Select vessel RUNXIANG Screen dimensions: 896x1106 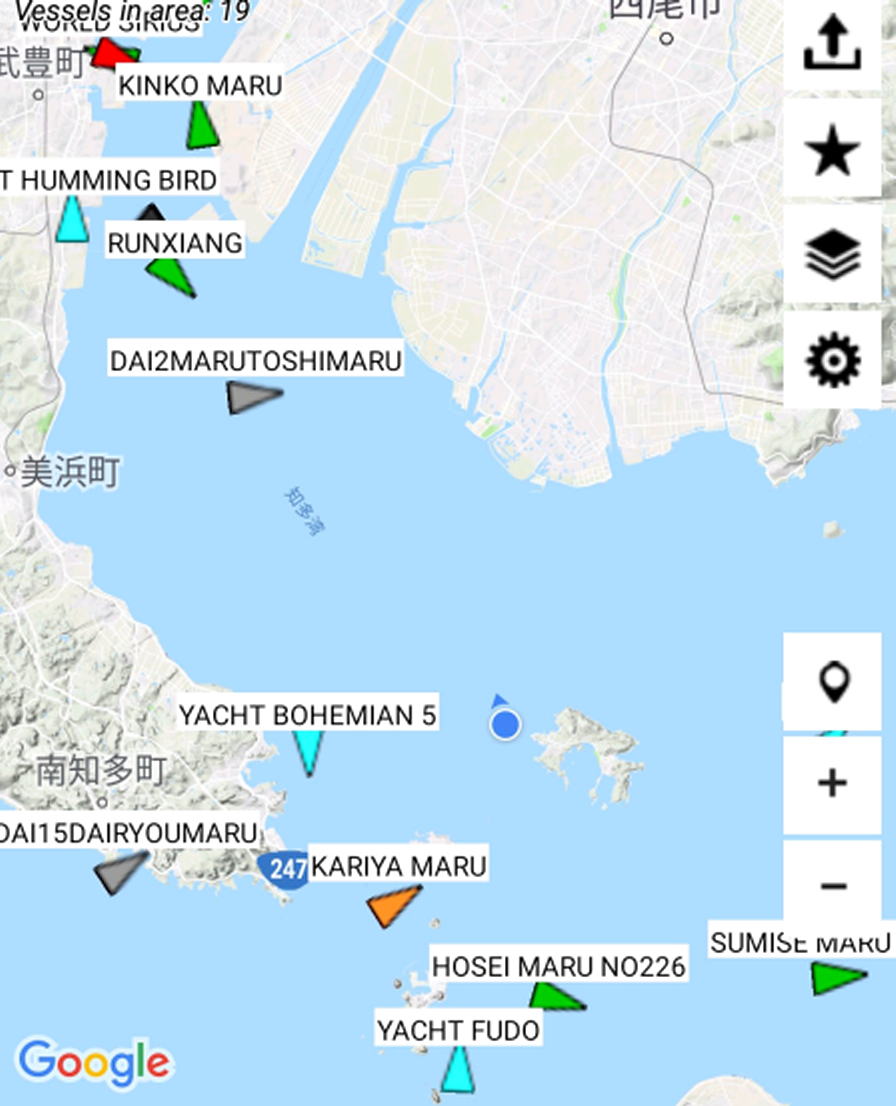[x=171, y=274]
